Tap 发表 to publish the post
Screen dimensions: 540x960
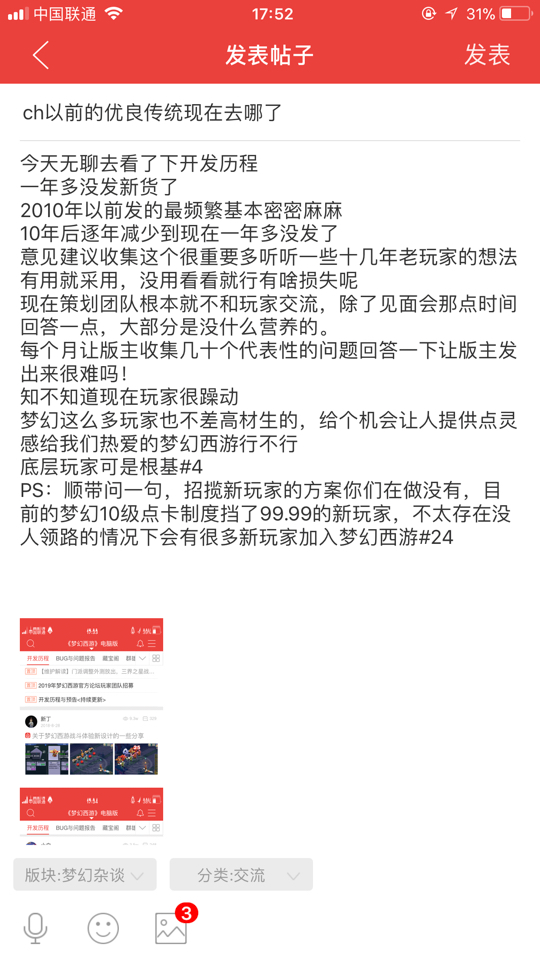(x=487, y=55)
